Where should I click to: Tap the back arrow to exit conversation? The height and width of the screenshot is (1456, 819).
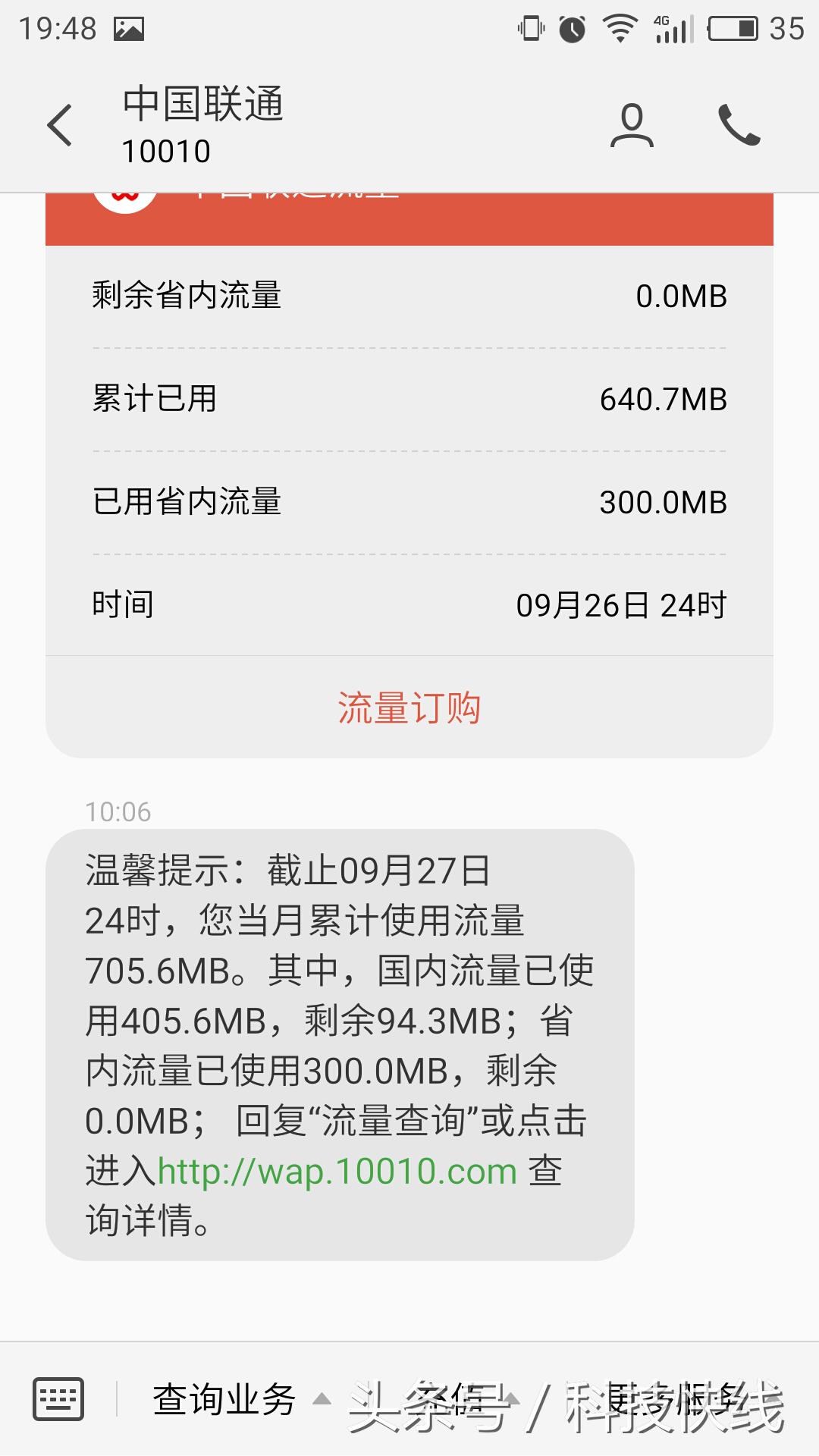61,125
